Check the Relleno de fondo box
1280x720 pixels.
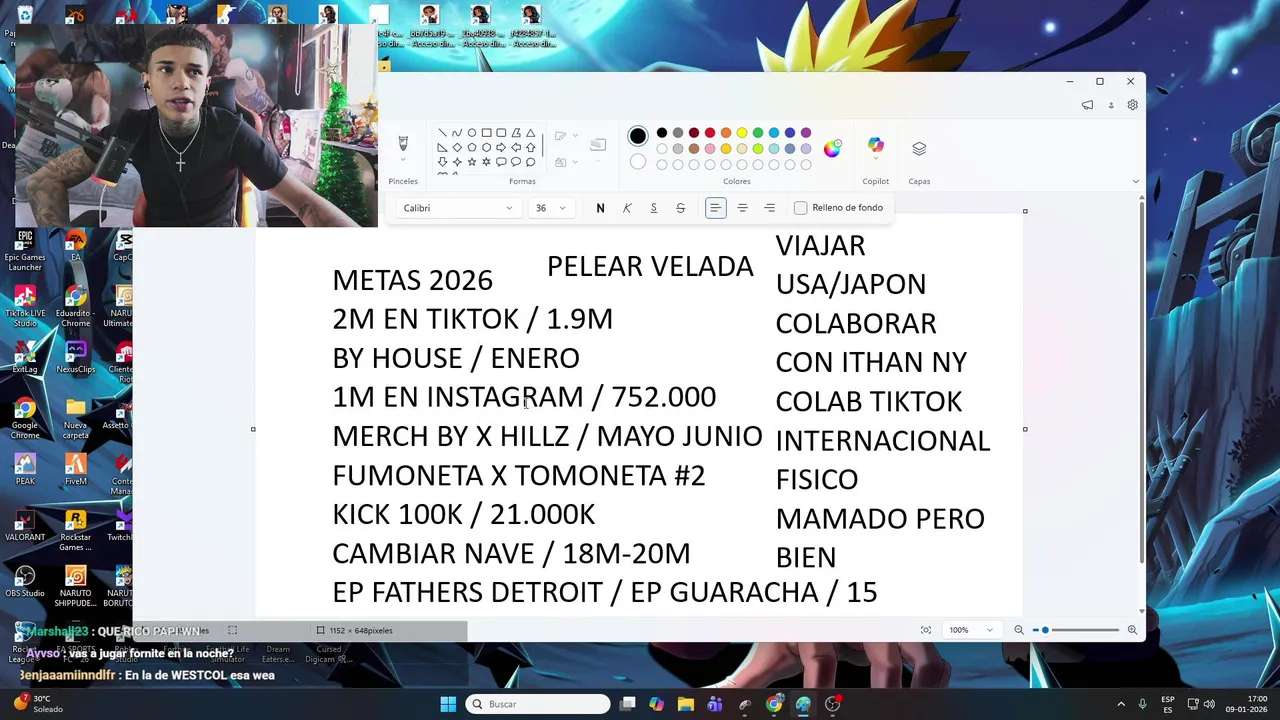801,208
